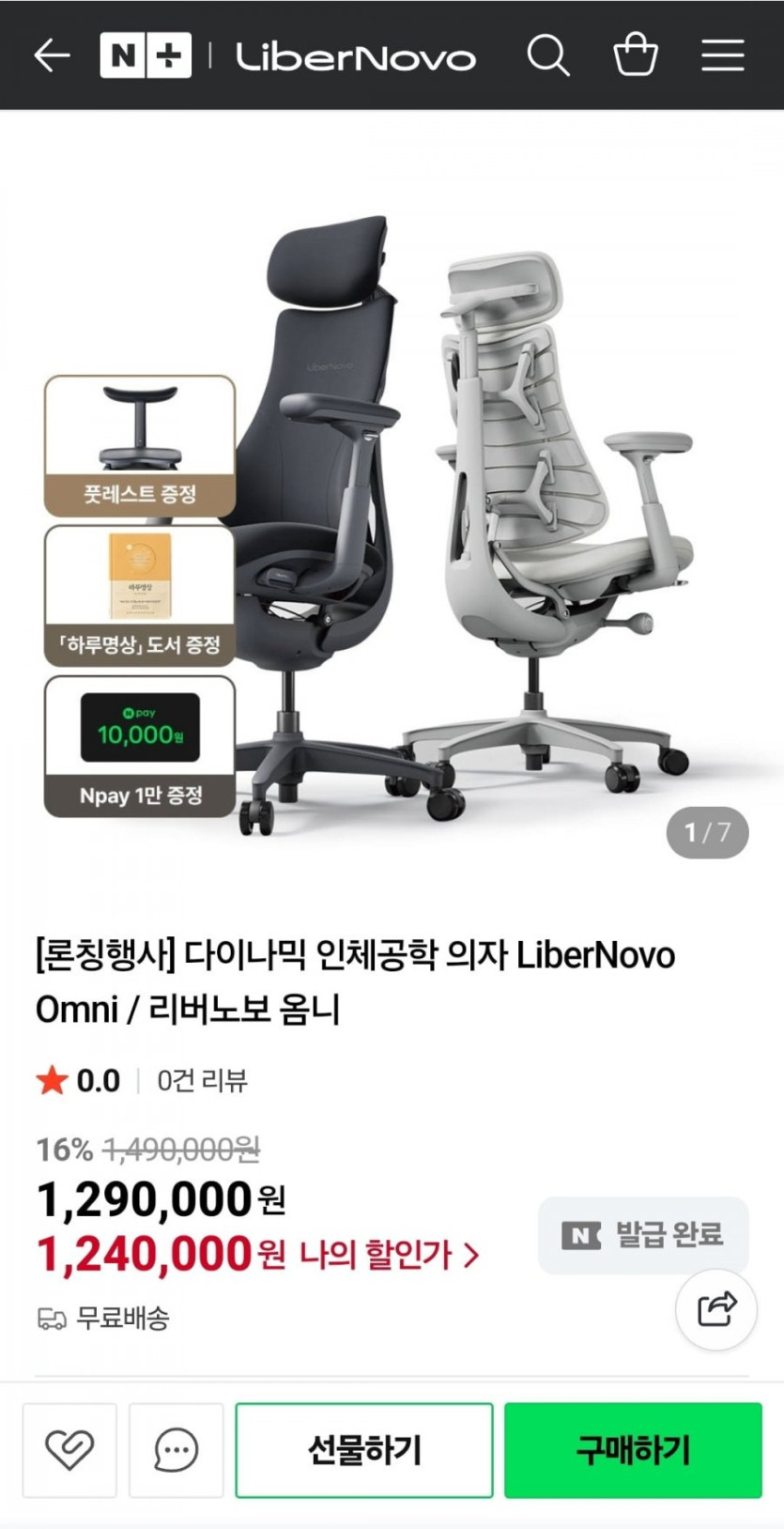The image size is (784, 1529).
Task: Open the 0건 리뷰 reviews link
Action: (201, 1081)
